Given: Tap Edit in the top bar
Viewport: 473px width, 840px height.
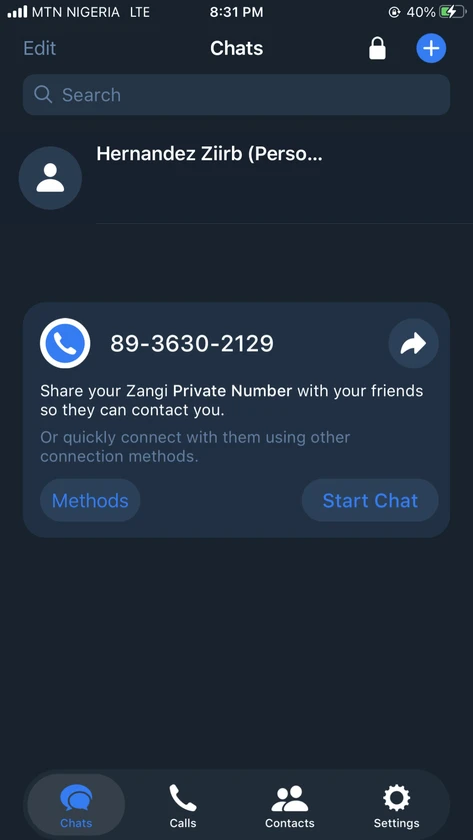Looking at the screenshot, I should coord(40,48).
